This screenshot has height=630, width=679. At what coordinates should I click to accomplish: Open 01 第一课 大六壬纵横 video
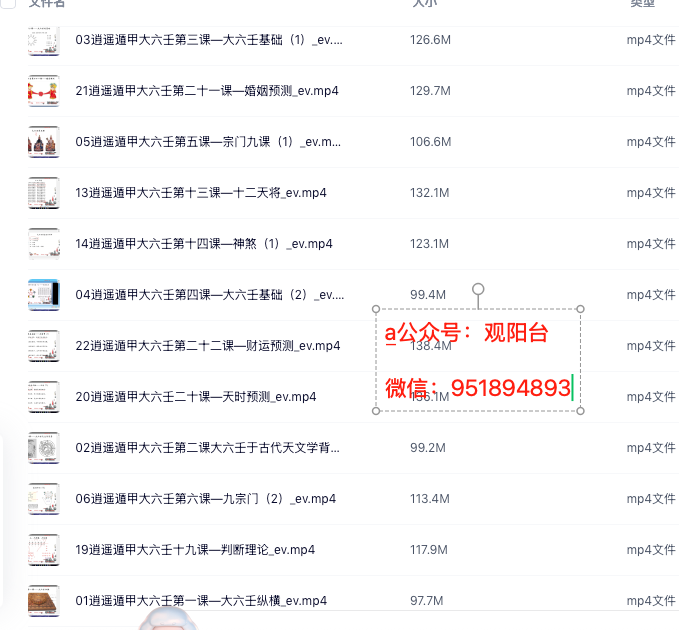click(201, 601)
